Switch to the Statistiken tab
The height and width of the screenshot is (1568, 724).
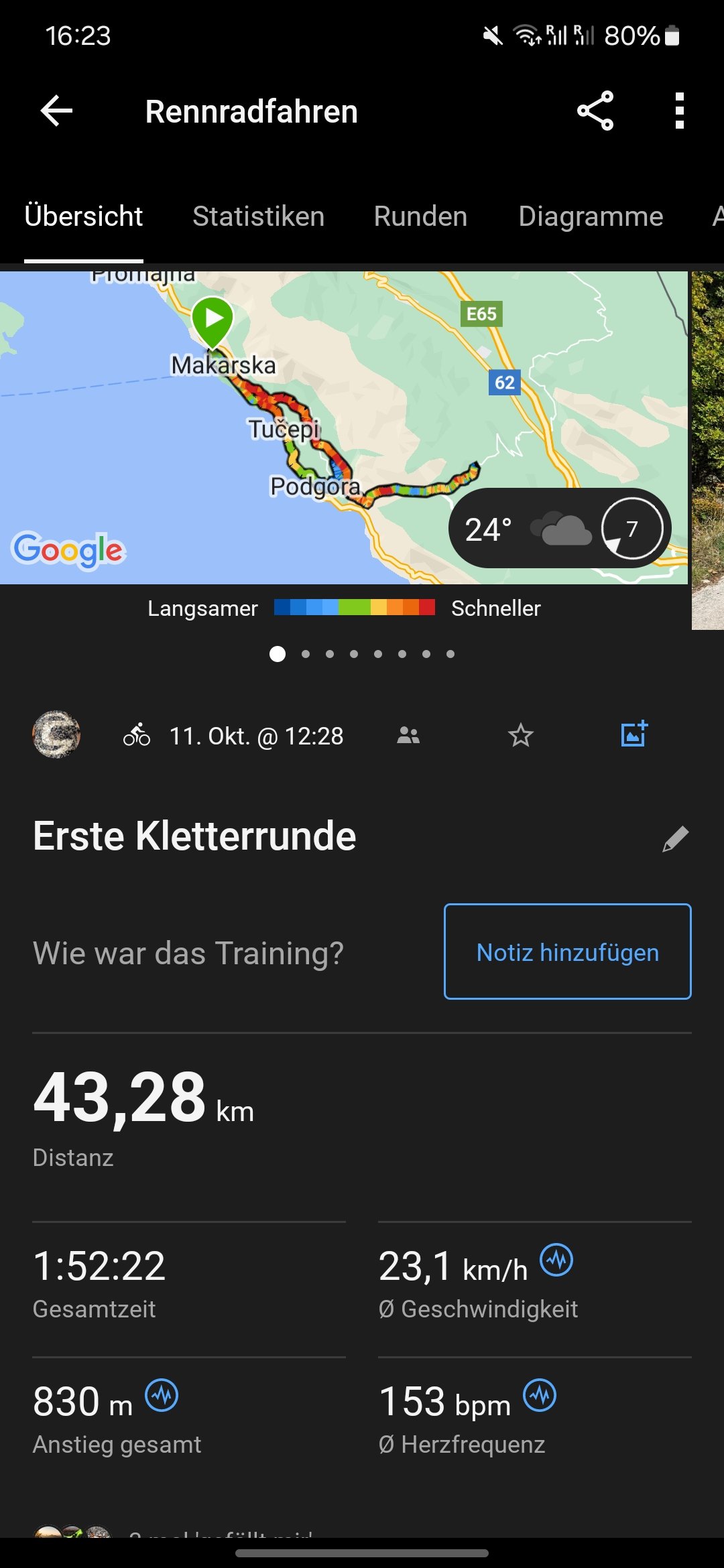[x=258, y=216]
